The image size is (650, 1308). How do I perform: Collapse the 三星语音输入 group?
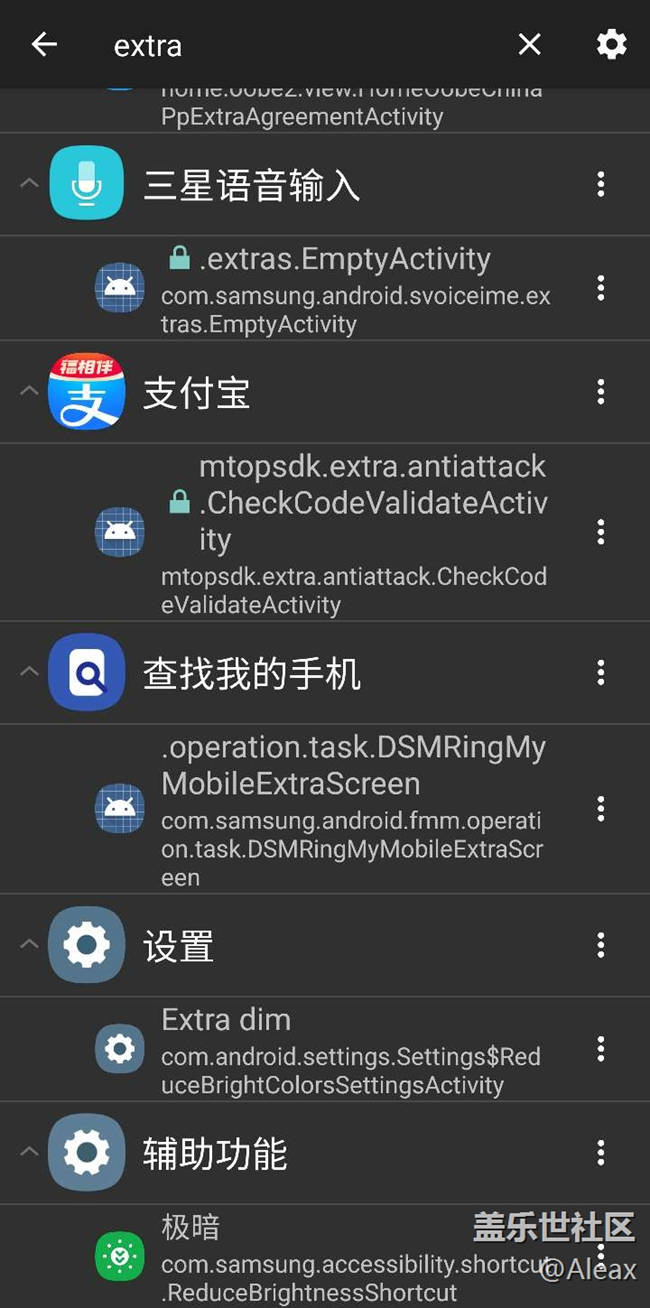pos(30,184)
